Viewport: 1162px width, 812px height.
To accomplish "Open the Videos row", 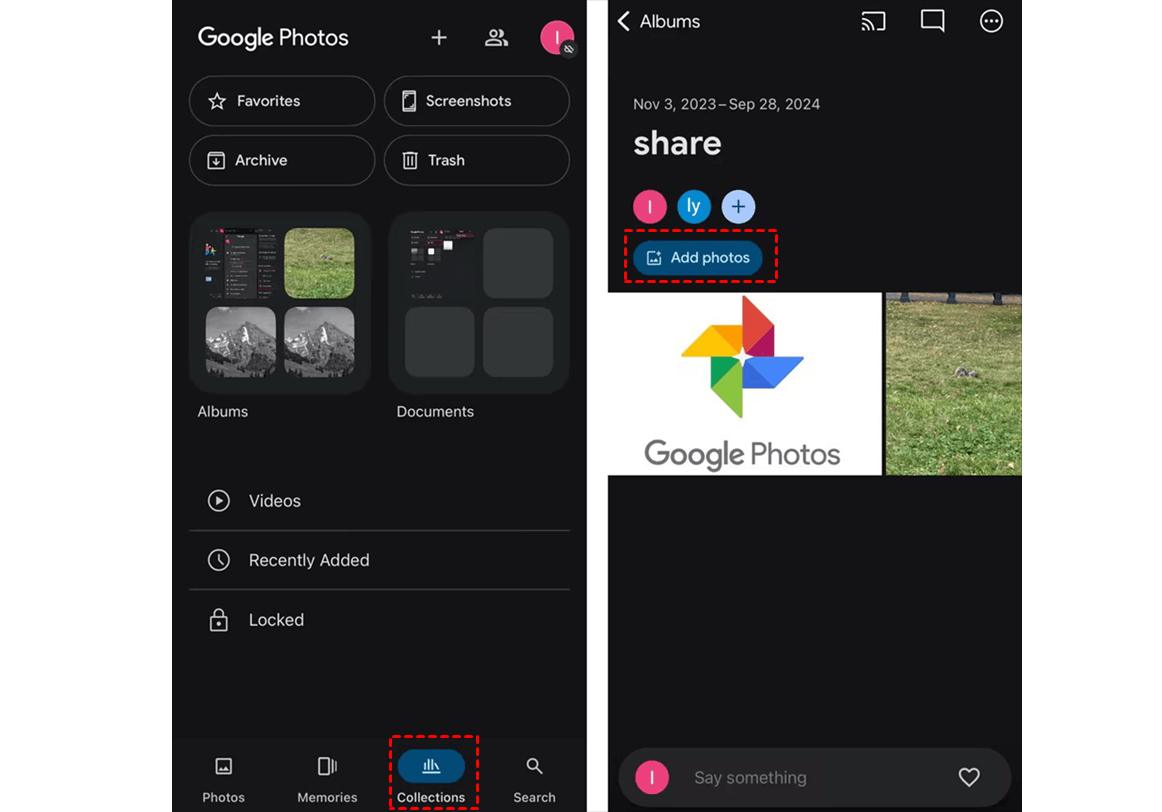I will tap(378, 501).
